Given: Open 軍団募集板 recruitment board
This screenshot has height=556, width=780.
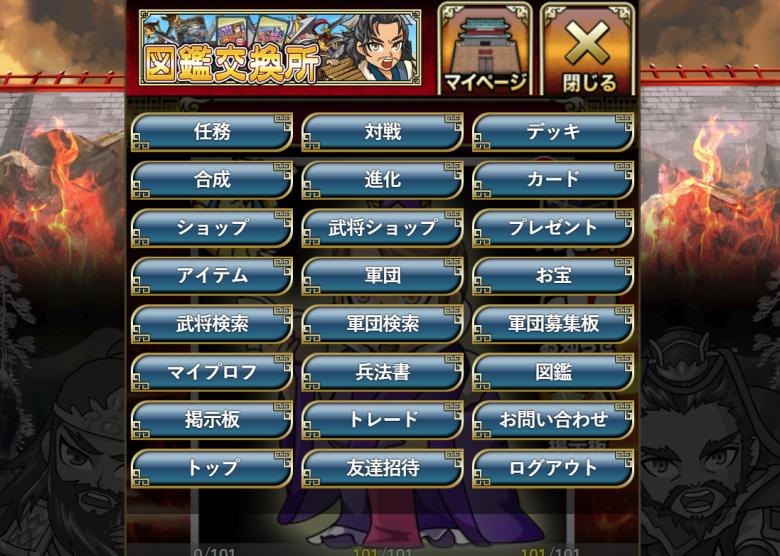Looking at the screenshot, I should pos(553,324).
